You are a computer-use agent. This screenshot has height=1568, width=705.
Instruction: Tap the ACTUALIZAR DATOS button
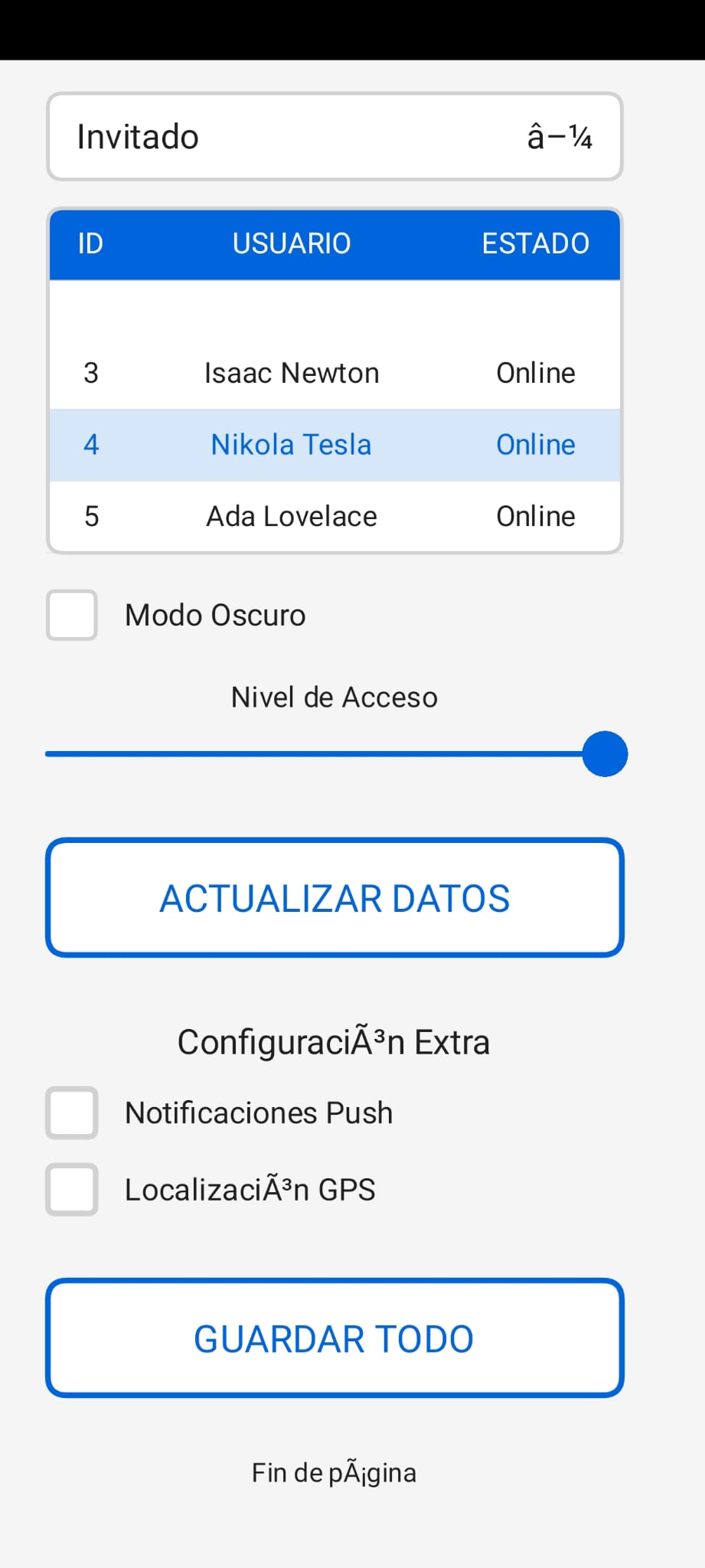tap(335, 898)
